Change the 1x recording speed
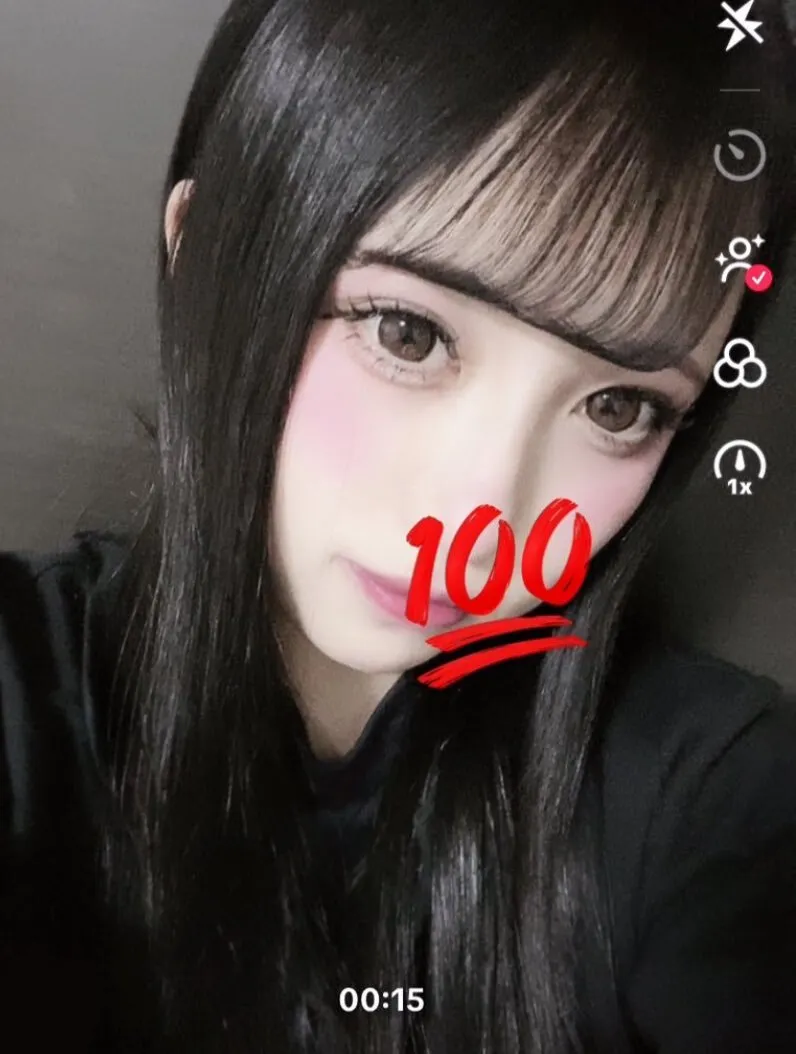The image size is (796, 1054). (740, 468)
